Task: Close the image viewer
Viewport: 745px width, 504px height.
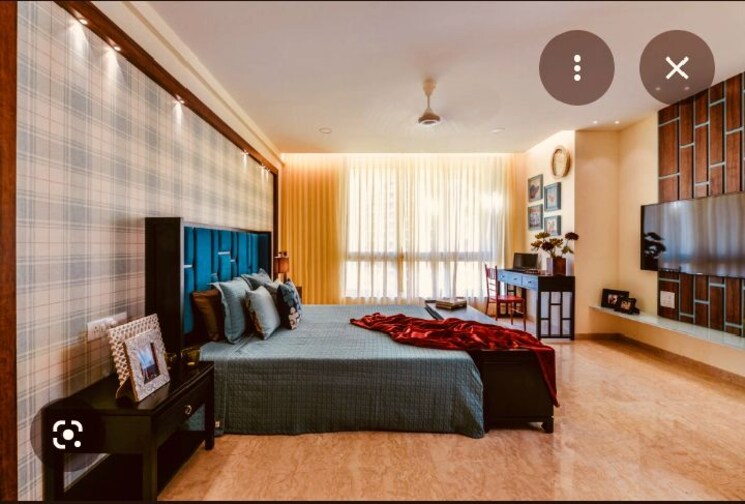Action: coord(677,68)
